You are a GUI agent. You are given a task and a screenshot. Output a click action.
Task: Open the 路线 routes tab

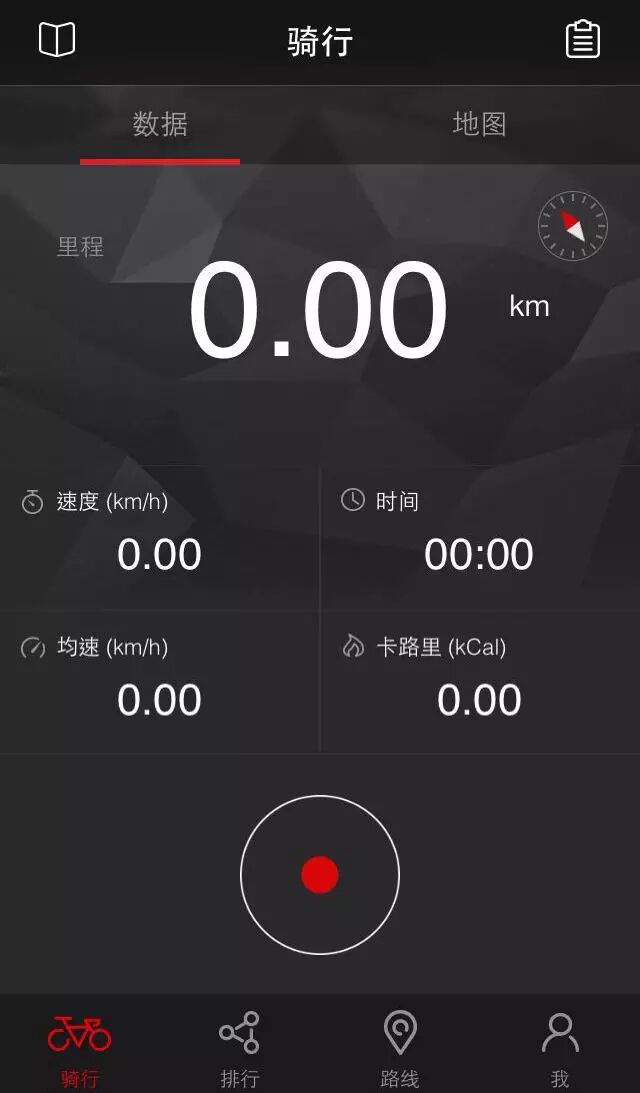coord(400,1045)
